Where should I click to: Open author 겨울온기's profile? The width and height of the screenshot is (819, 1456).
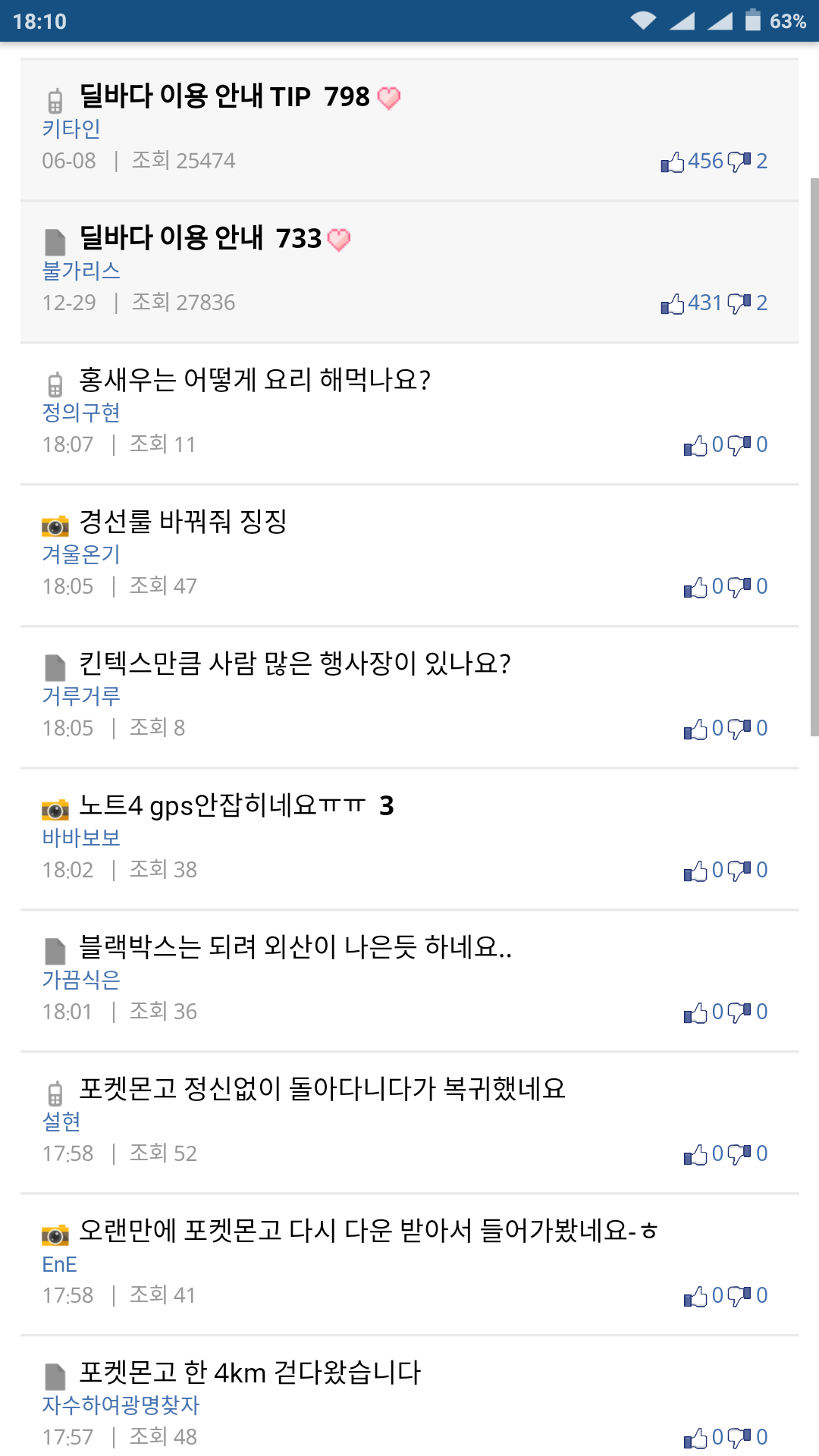(81, 554)
